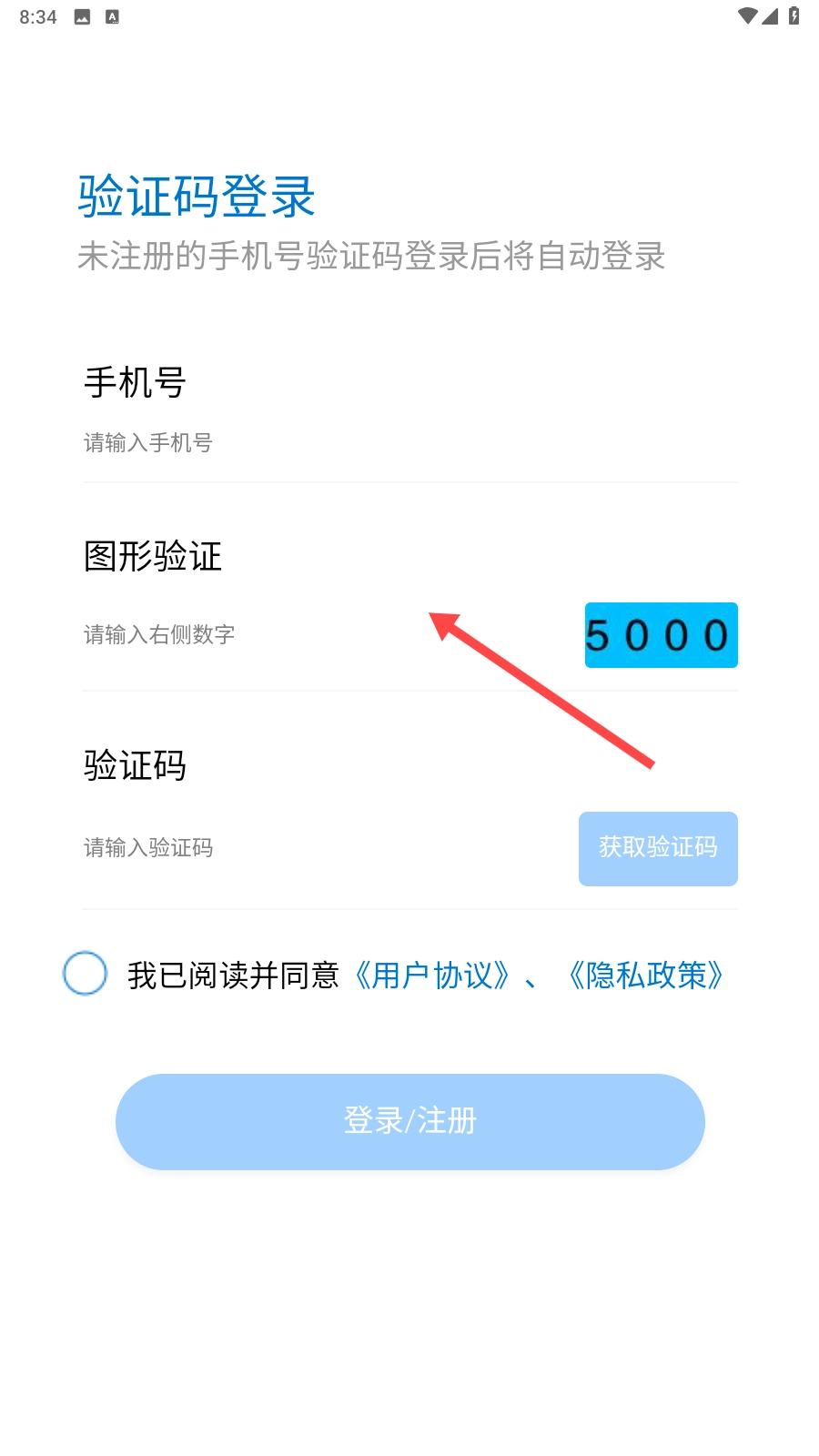Screen dimensions: 819x1456
Task: Tap 获取验证码 to get the code
Action: pos(658,848)
